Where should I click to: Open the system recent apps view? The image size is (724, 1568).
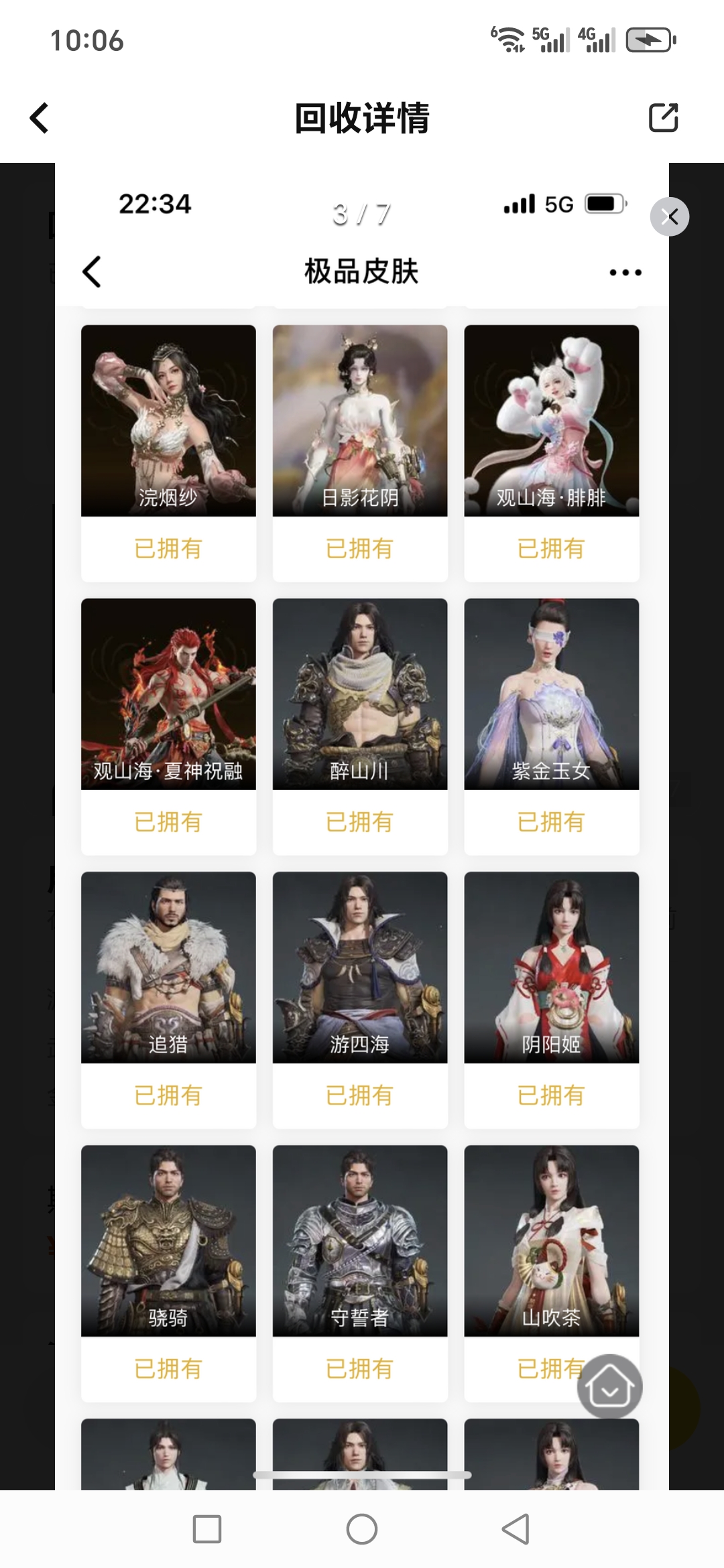(207, 1529)
